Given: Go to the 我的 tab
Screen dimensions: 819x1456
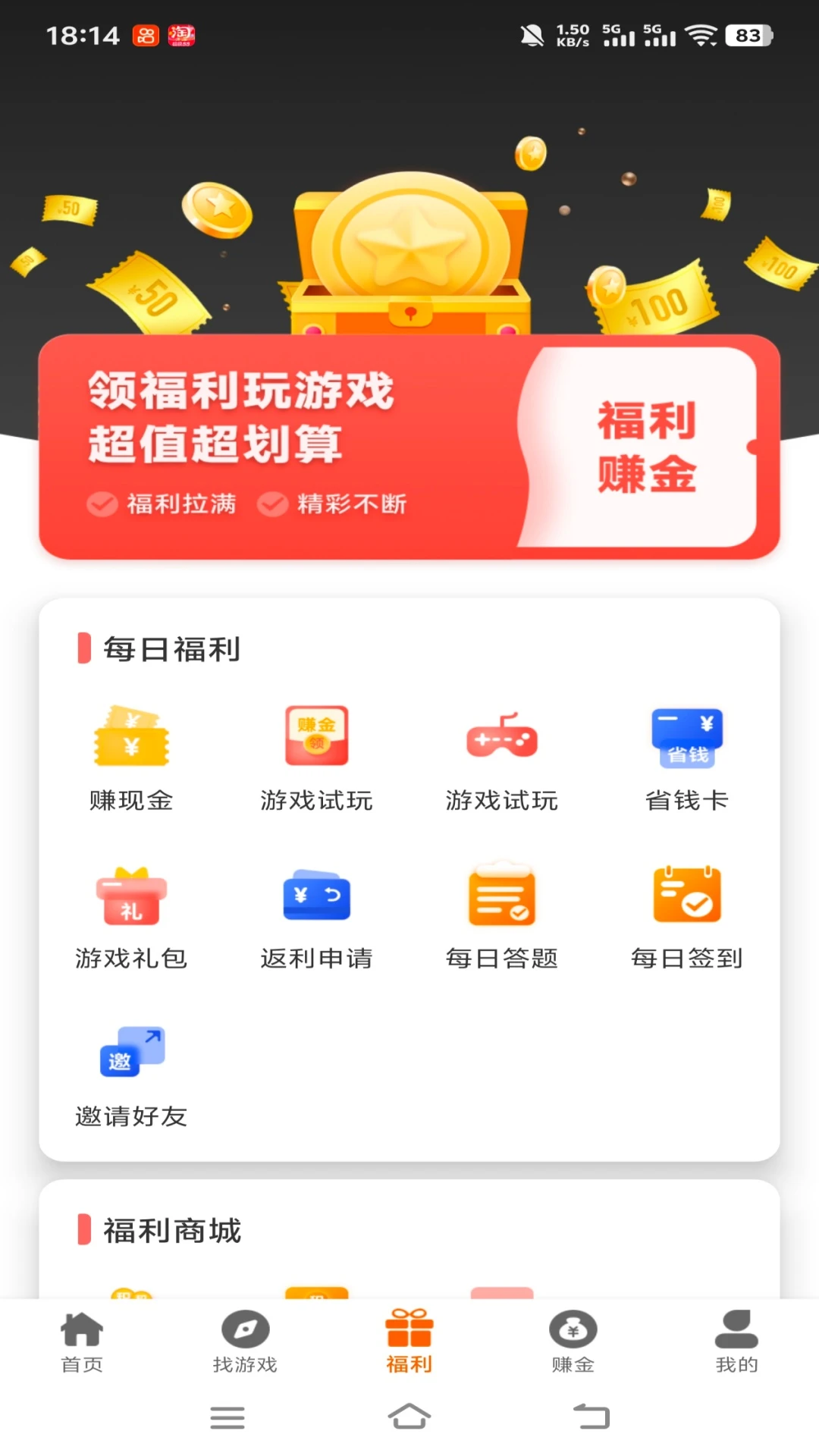Looking at the screenshot, I should [736, 1341].
